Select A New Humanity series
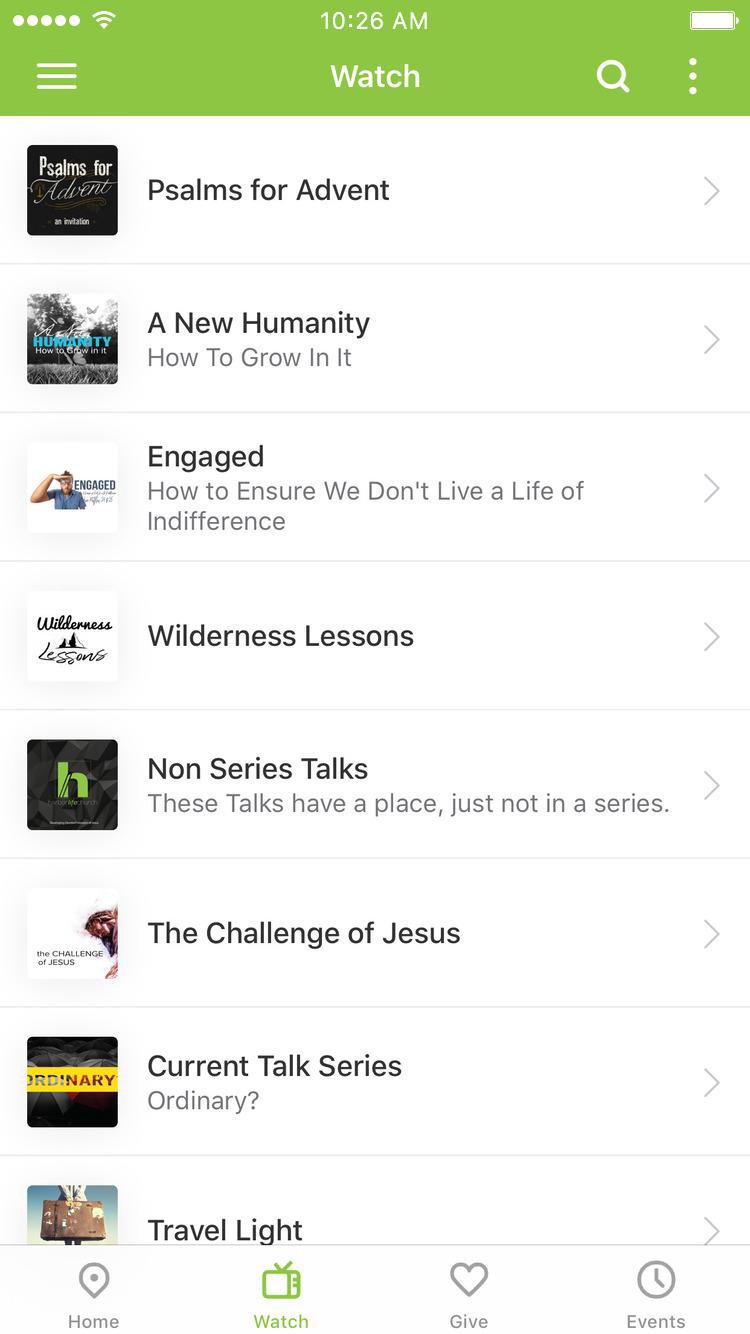 [x=375, y=339]
